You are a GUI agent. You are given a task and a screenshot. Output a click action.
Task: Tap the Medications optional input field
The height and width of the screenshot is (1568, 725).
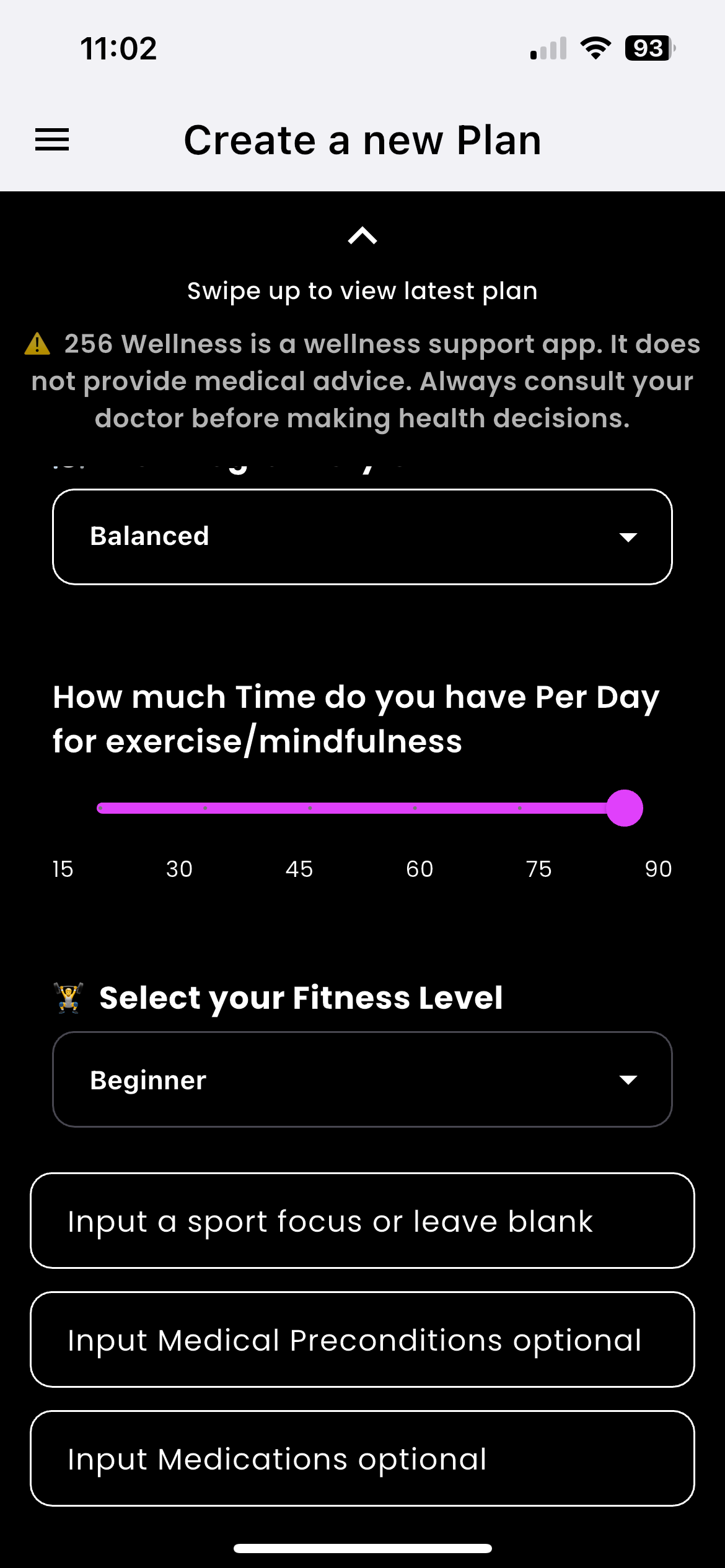362,1460
